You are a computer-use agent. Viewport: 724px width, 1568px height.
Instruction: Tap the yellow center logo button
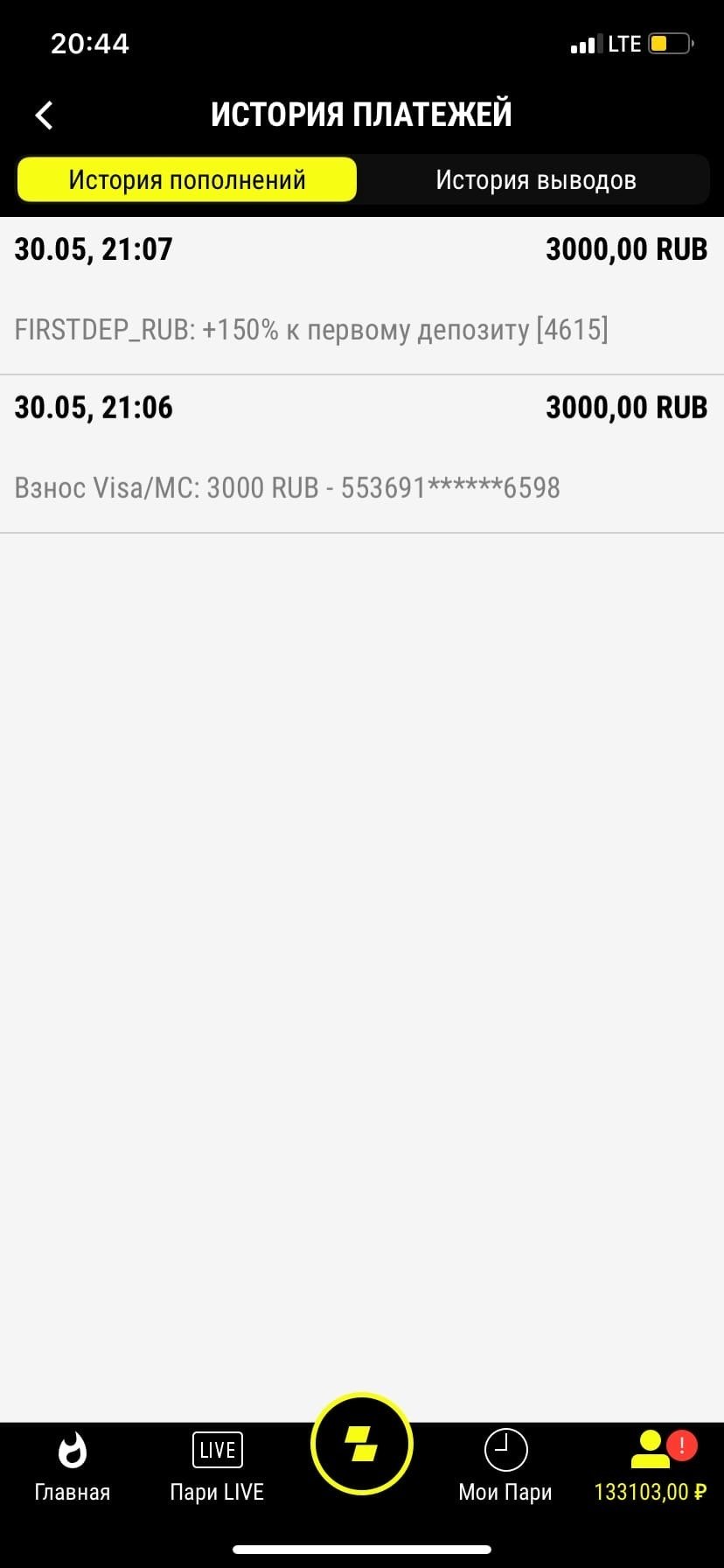pyautogui.click(x=361, y=1444)
